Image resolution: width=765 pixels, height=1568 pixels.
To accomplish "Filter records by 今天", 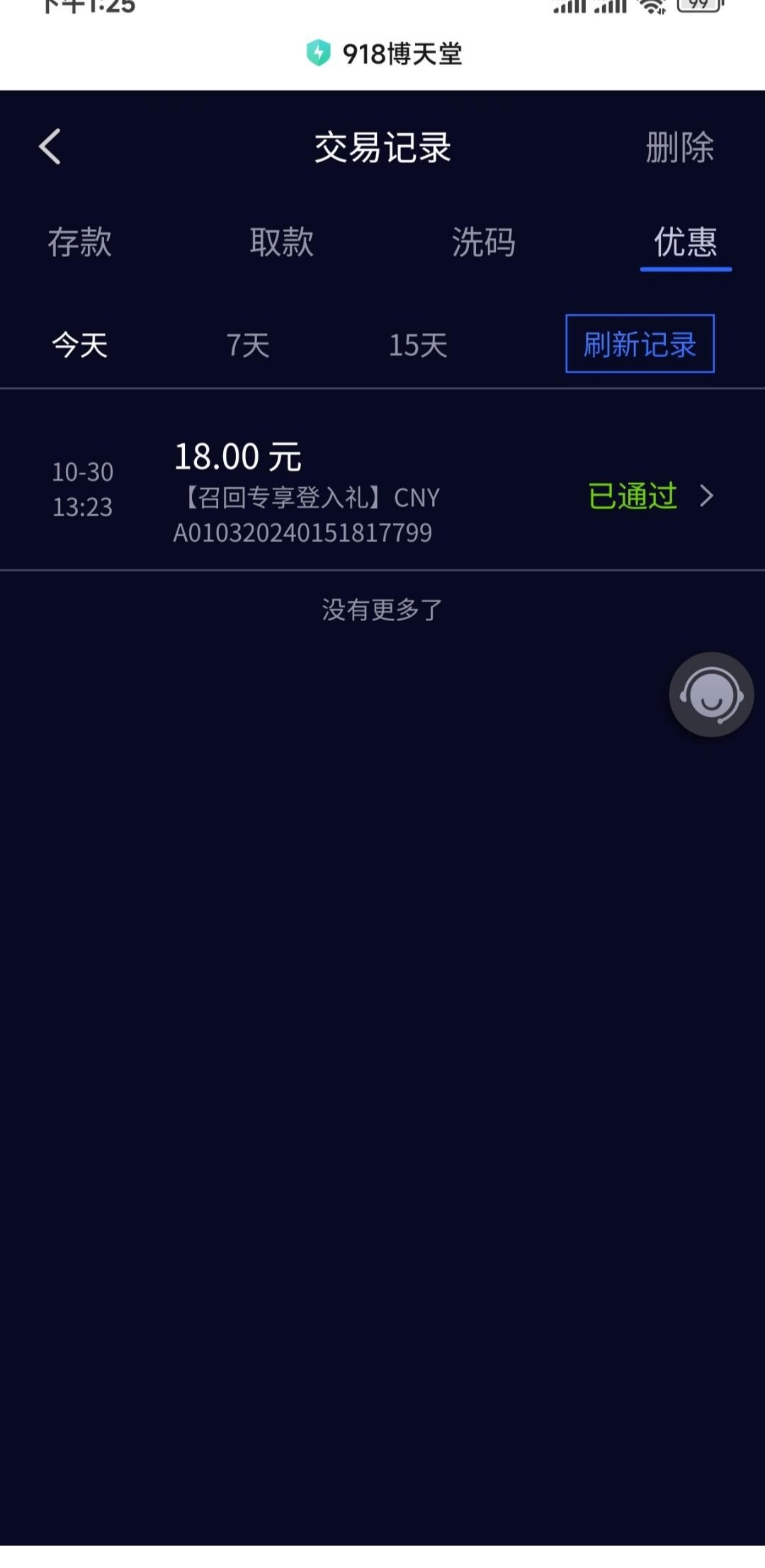I will tap(79, 346).
